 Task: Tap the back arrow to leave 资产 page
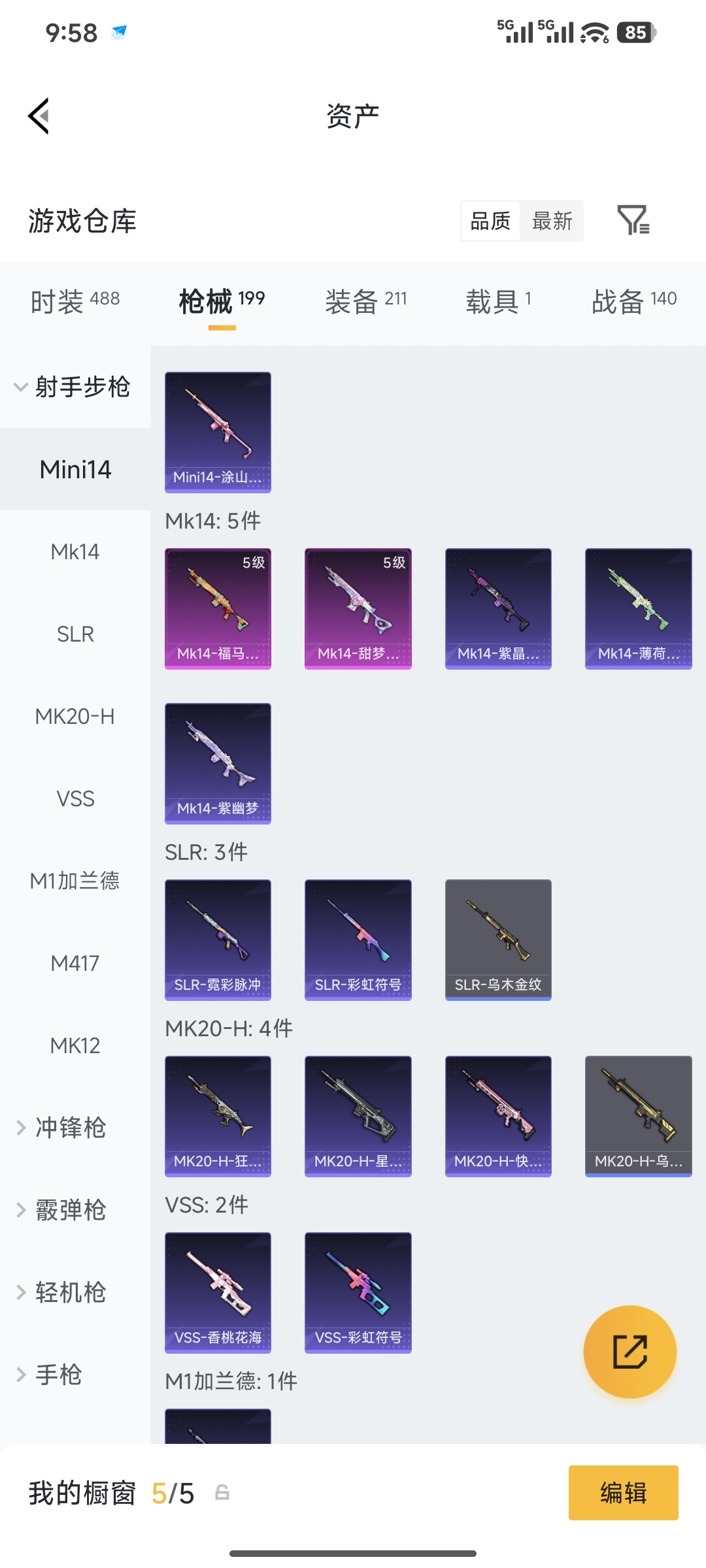(x=39, y=114)
